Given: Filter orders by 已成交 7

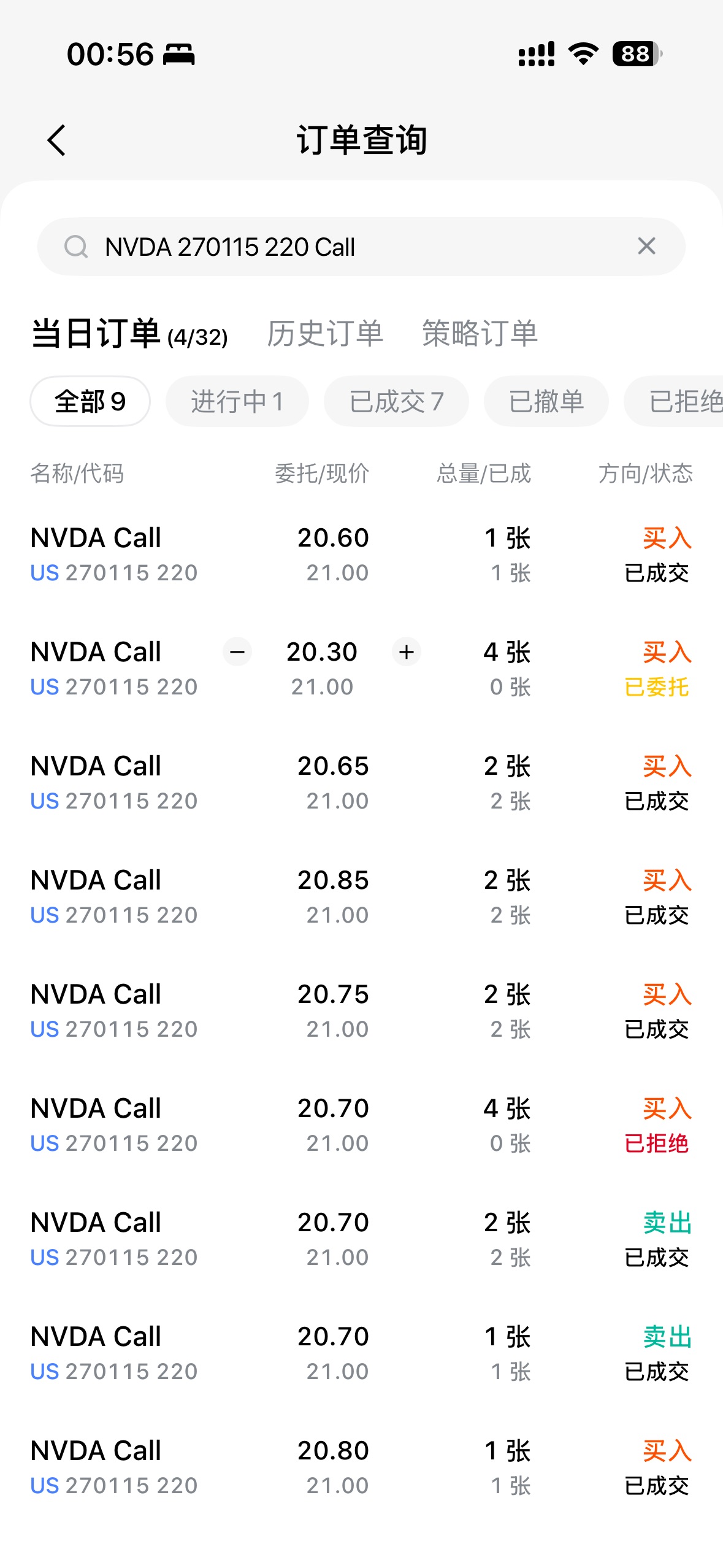Looking at the screenshot, I should point(396,402).
